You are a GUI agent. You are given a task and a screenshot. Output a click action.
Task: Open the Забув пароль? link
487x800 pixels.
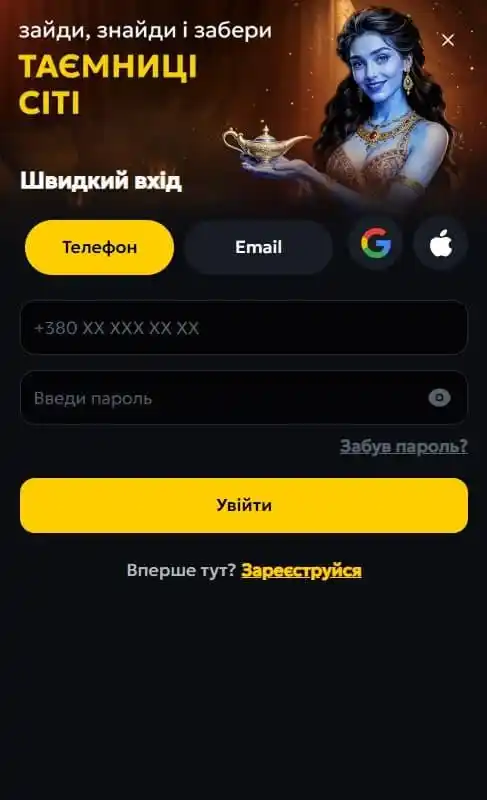pos(403,446)
